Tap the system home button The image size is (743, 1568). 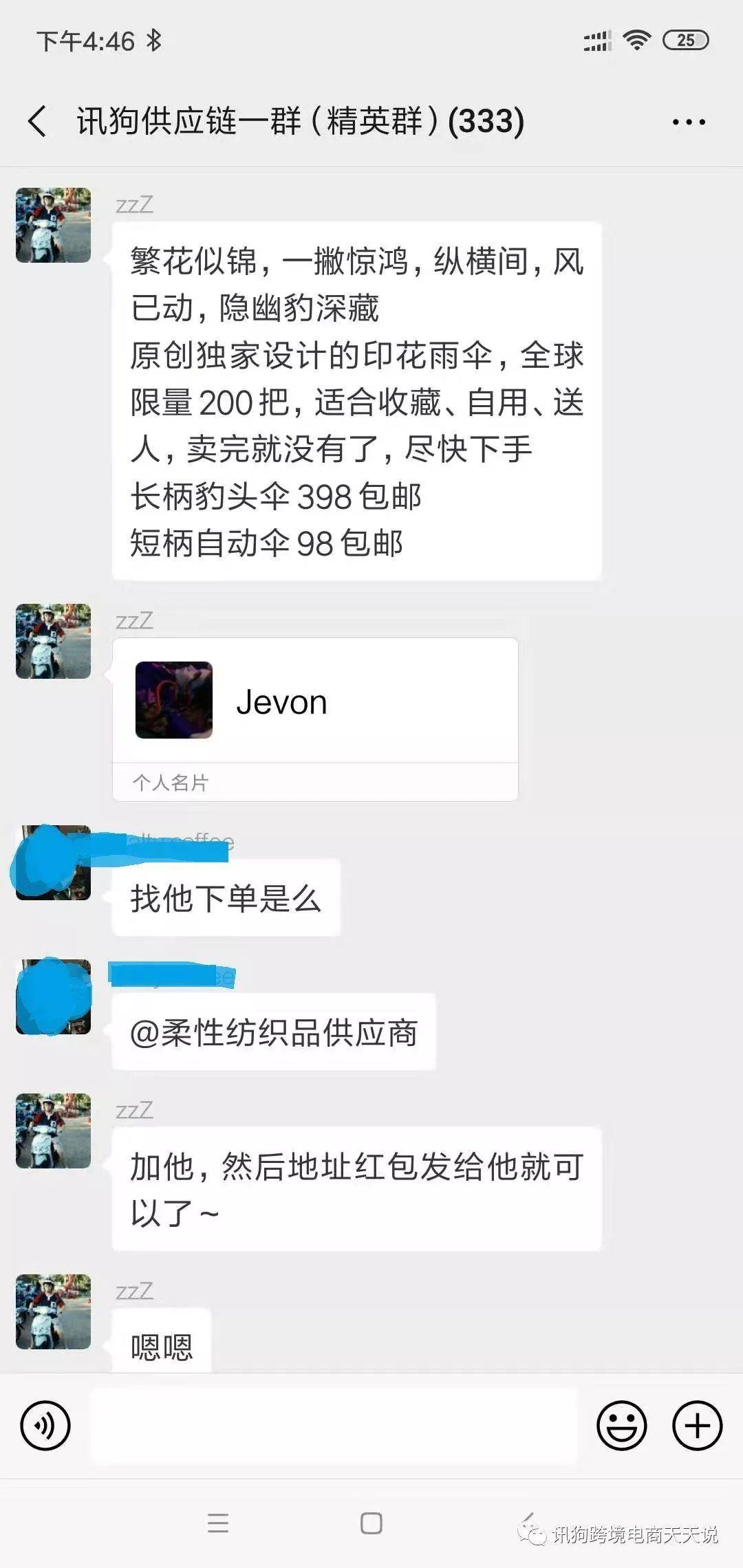click(371, 1523)
